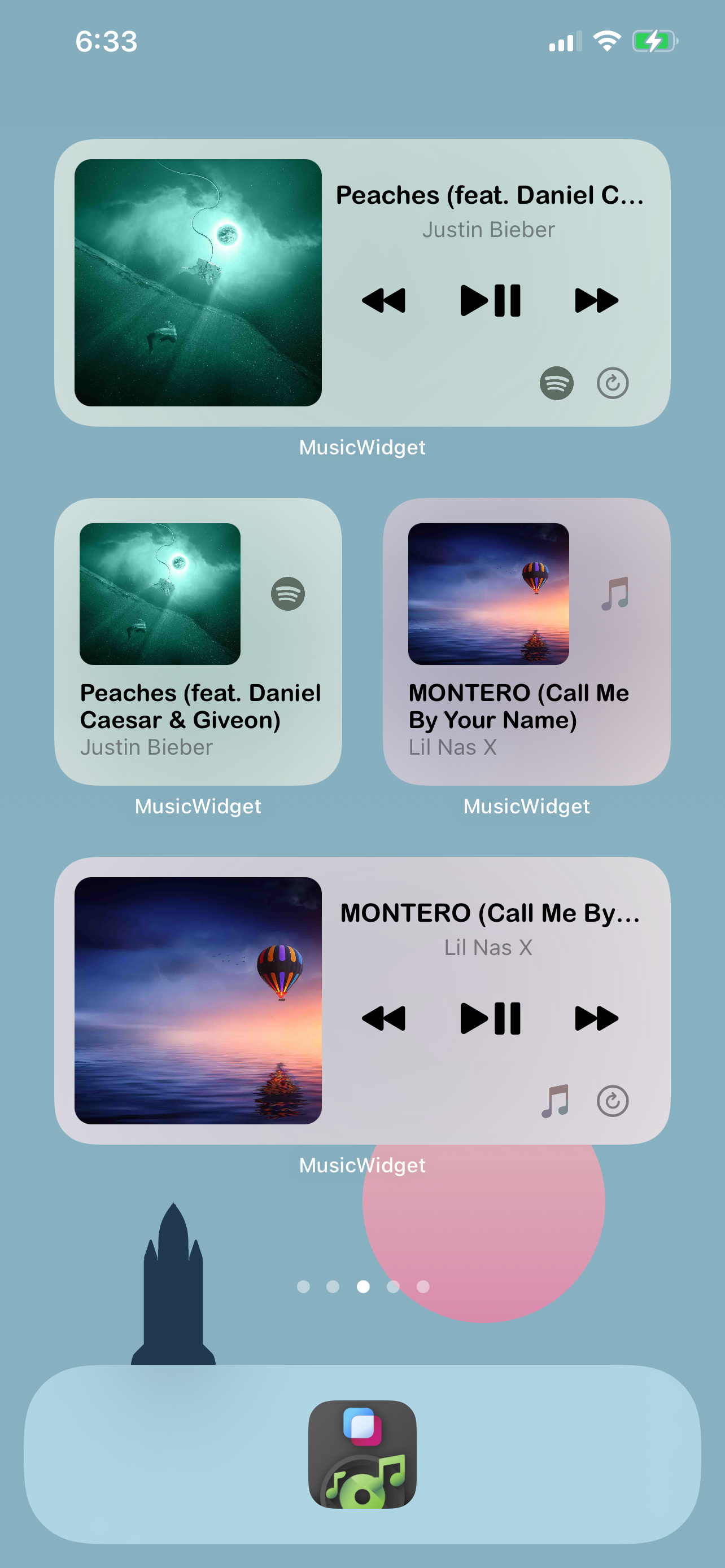This screenshot has width=725, height=1568.
Task: Tap the MONTERO album artwork in the square widget
Action: [x=489, y=595]
